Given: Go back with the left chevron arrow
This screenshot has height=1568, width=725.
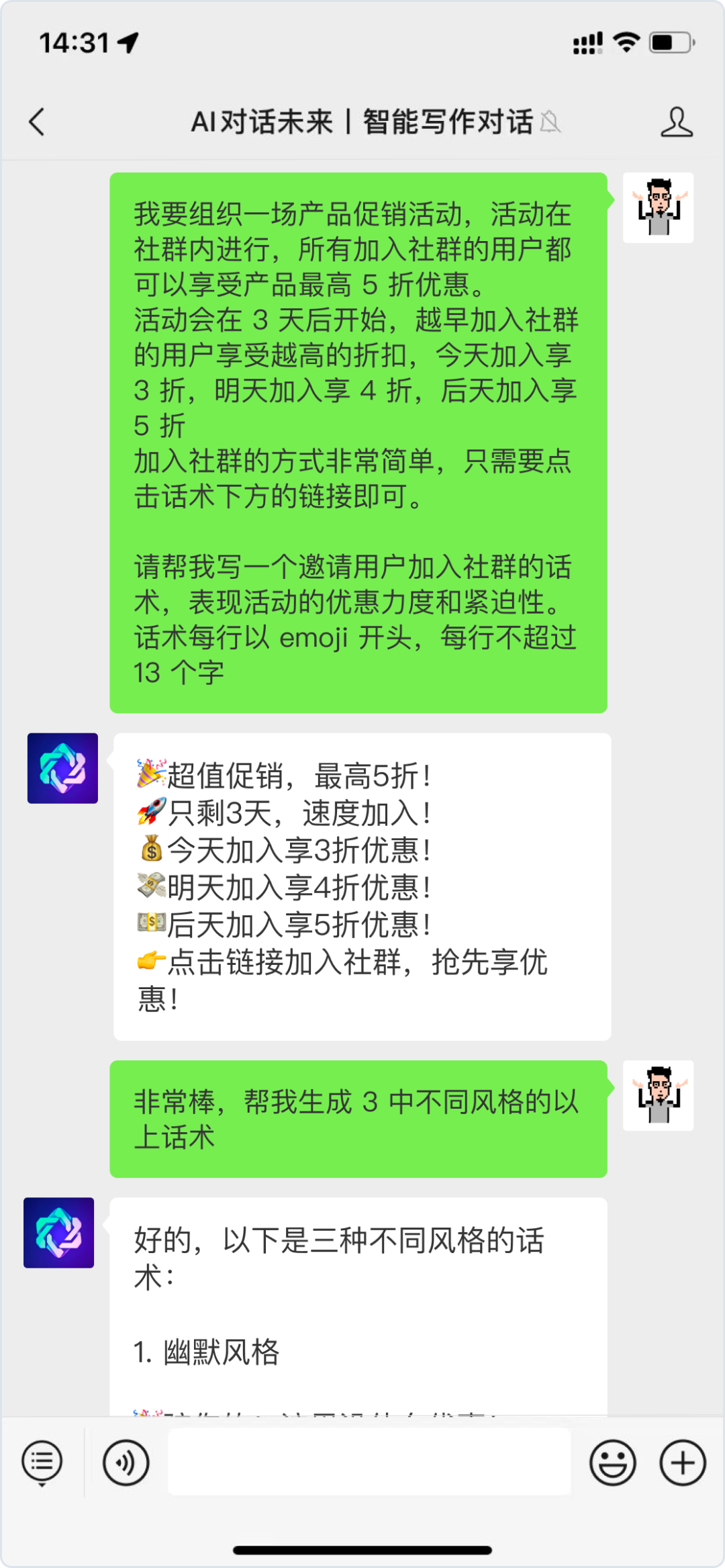Looking at the screenshot, I should [x=37, y=123].
